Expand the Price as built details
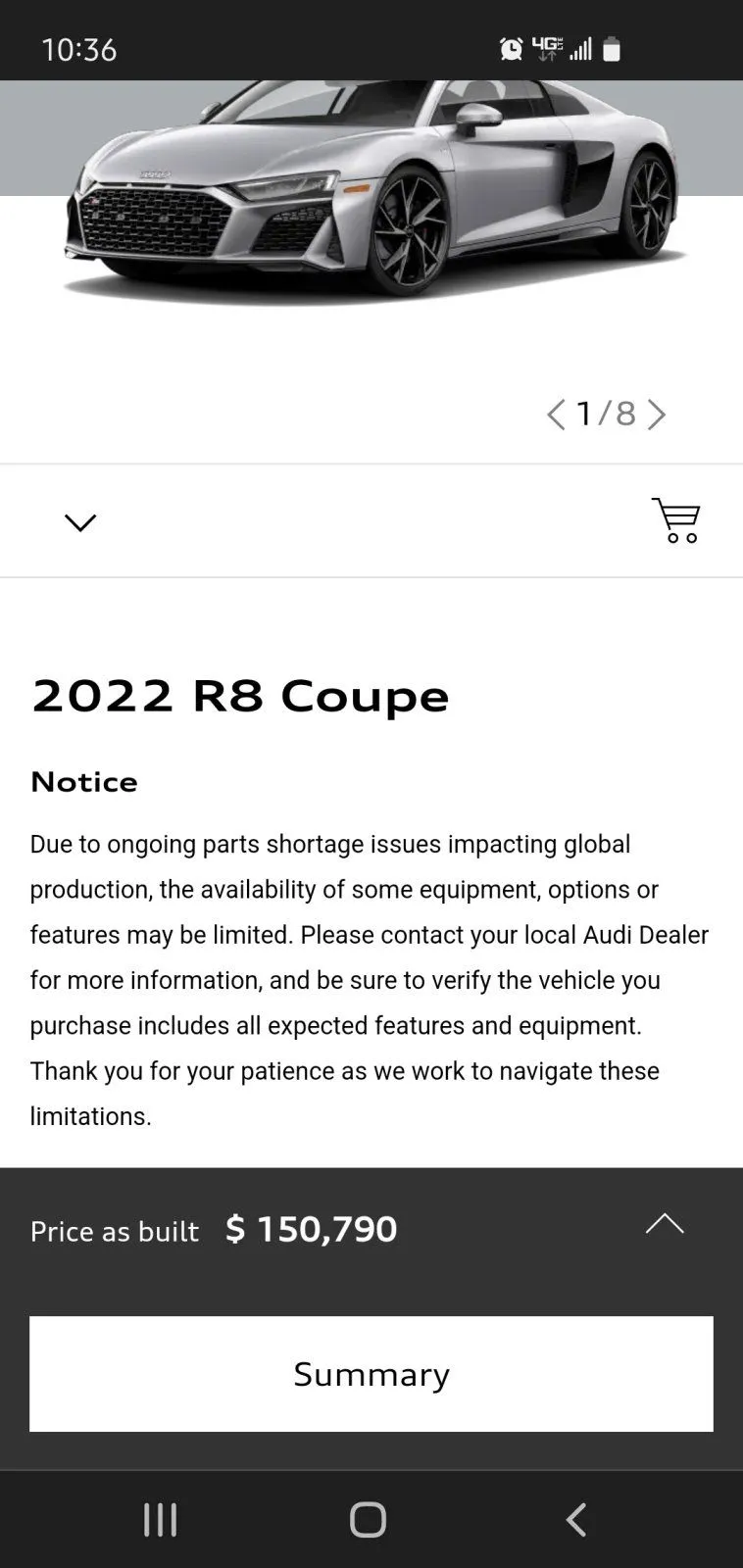 664,1224
